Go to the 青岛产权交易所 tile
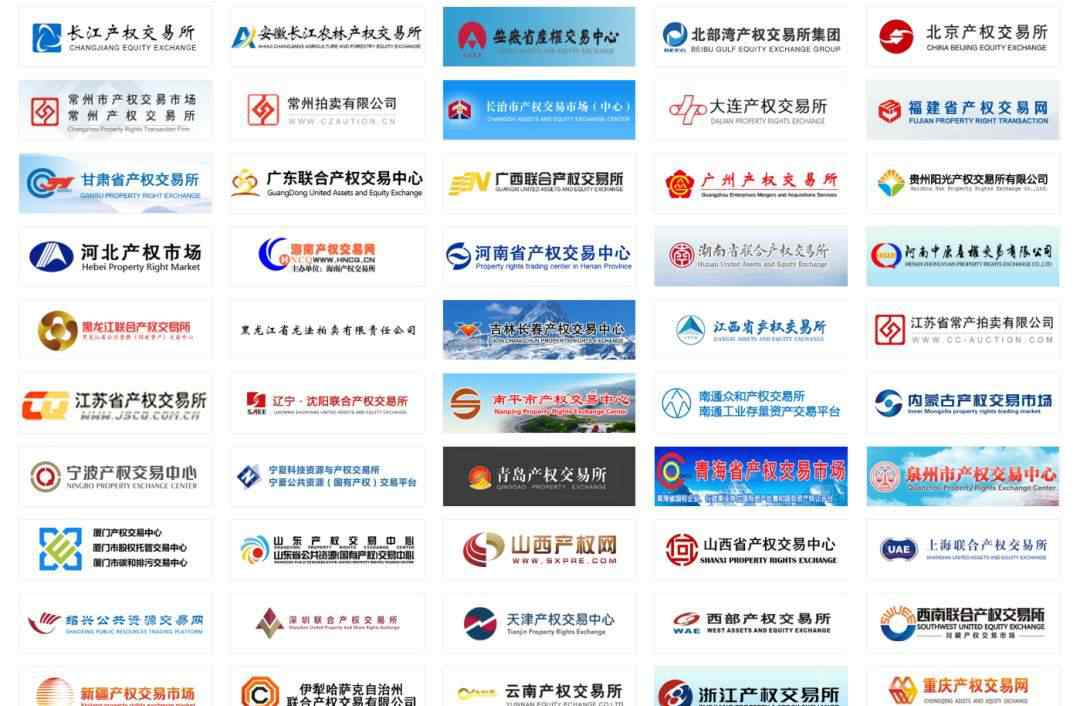1080x706 pixels. tap(539, 476)
